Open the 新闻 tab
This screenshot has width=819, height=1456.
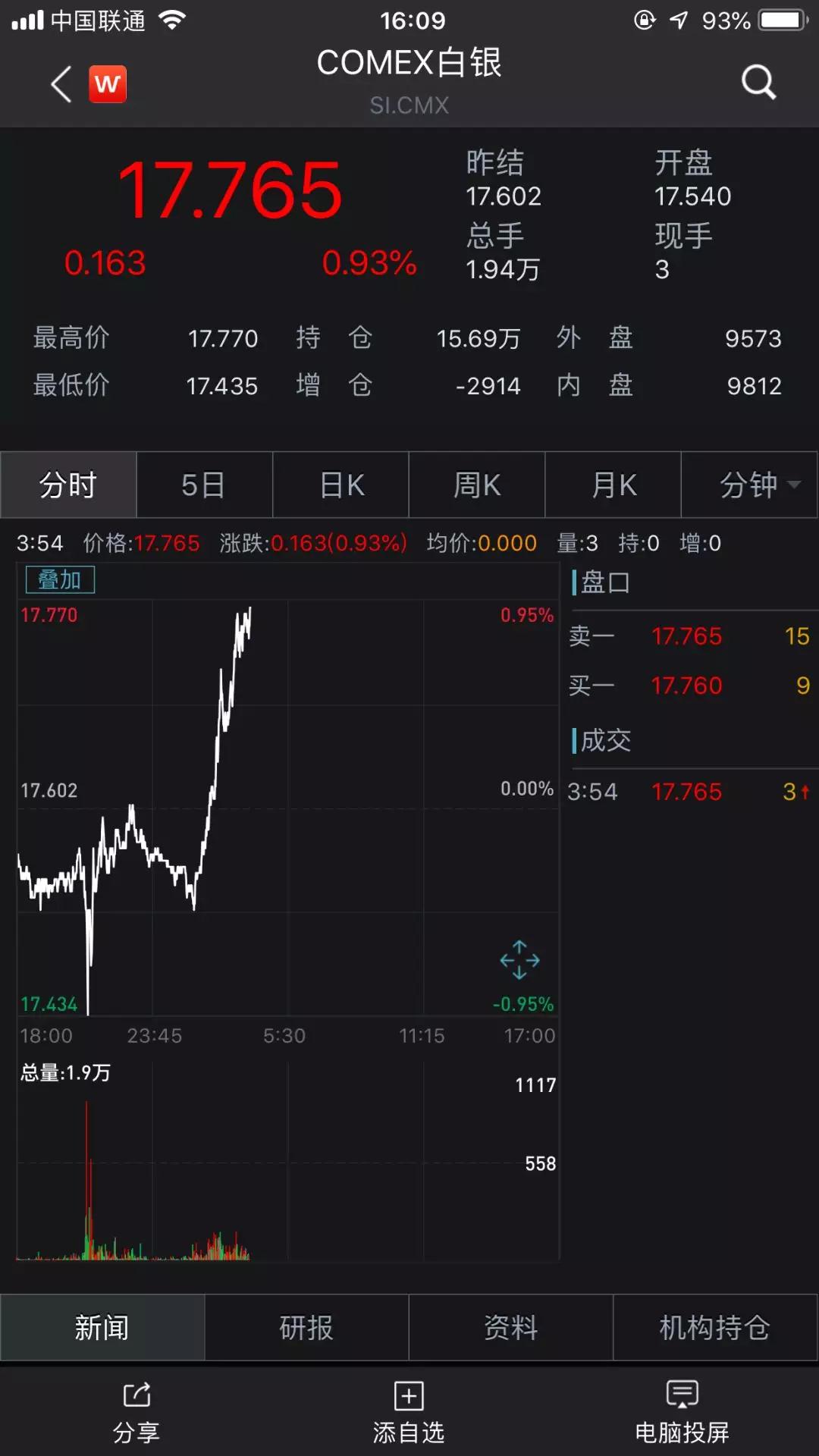click(102, 1328)
